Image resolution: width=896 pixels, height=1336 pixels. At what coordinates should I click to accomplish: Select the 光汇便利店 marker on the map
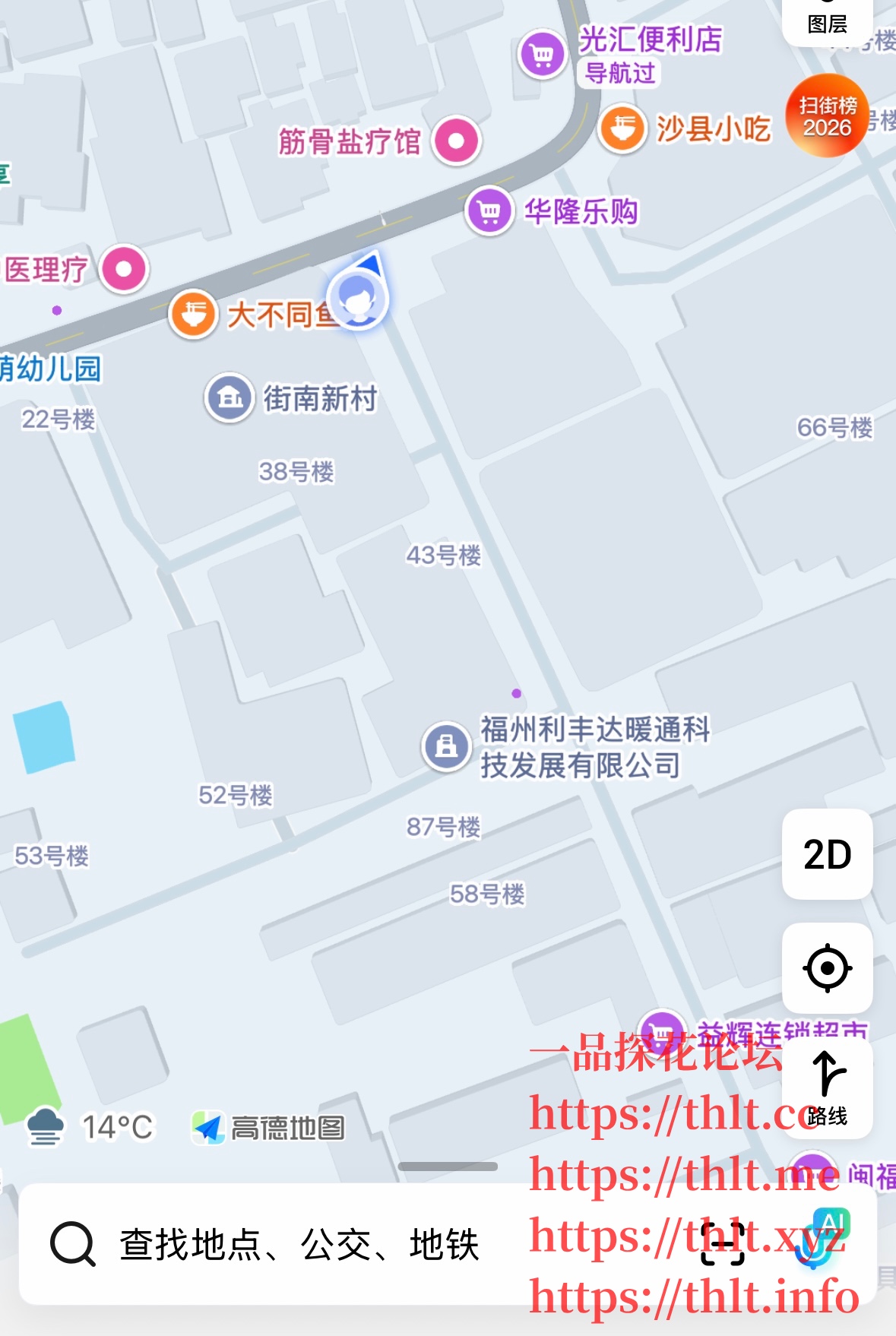[x=542, y=55]
